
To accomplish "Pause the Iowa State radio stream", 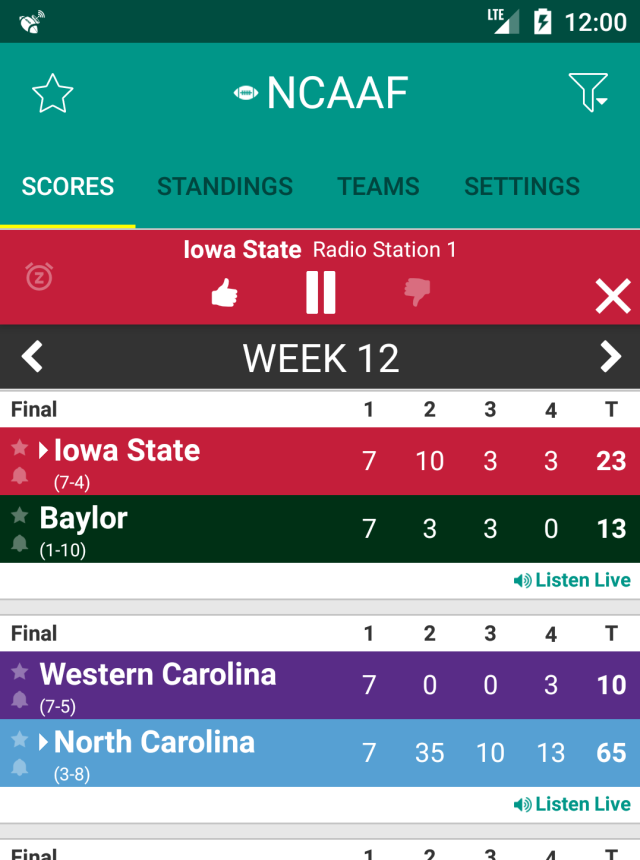I will pyautogui.click(x=321, y=293).
